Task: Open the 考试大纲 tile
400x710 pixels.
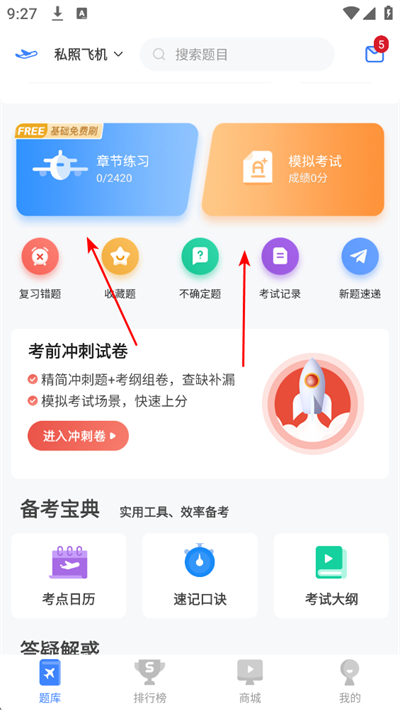Action: pyautogui.click(x=331, y=575)
